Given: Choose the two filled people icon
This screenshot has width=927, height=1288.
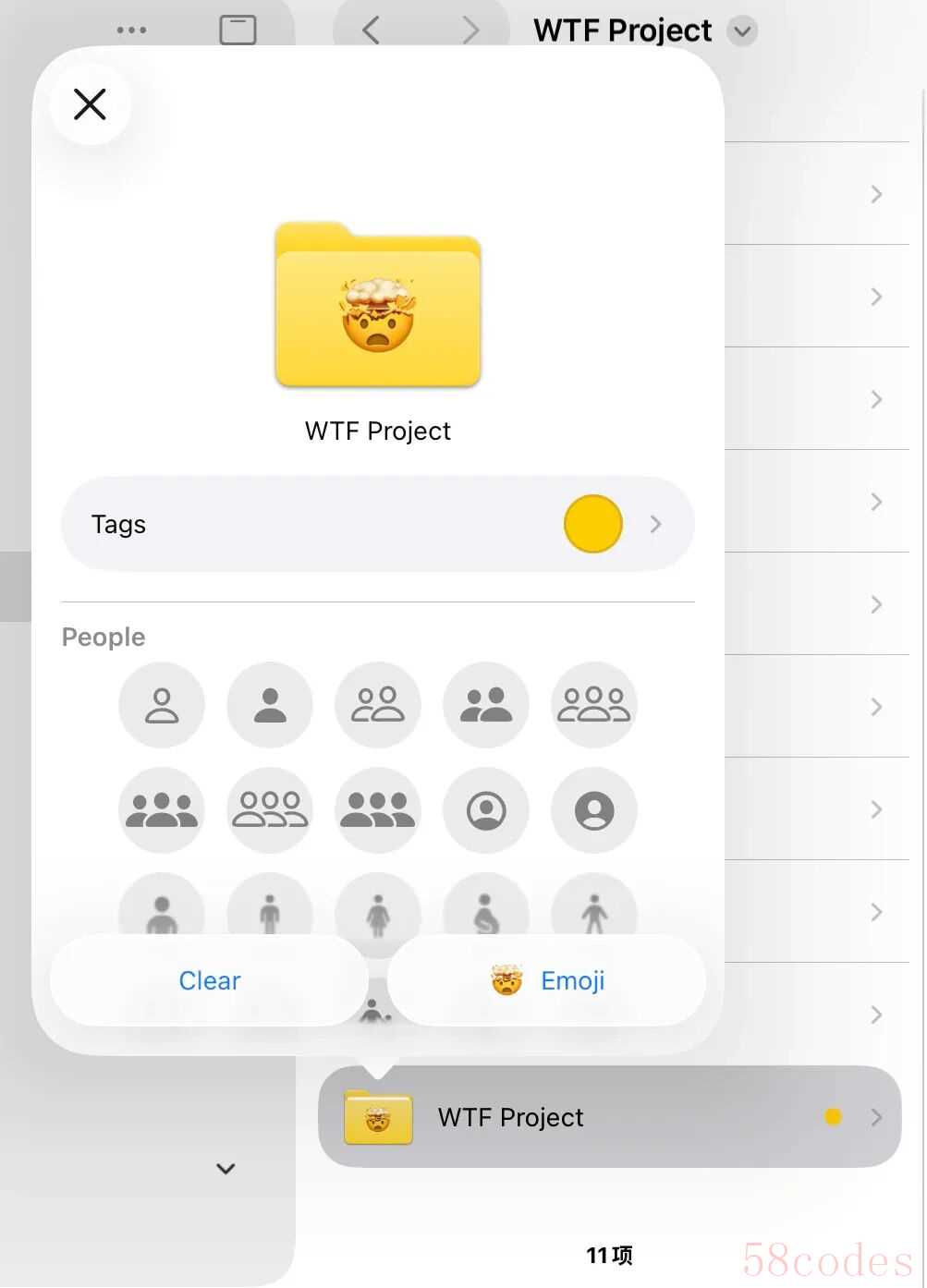Looking at the screenshot, I should click(x=486, y=705).
